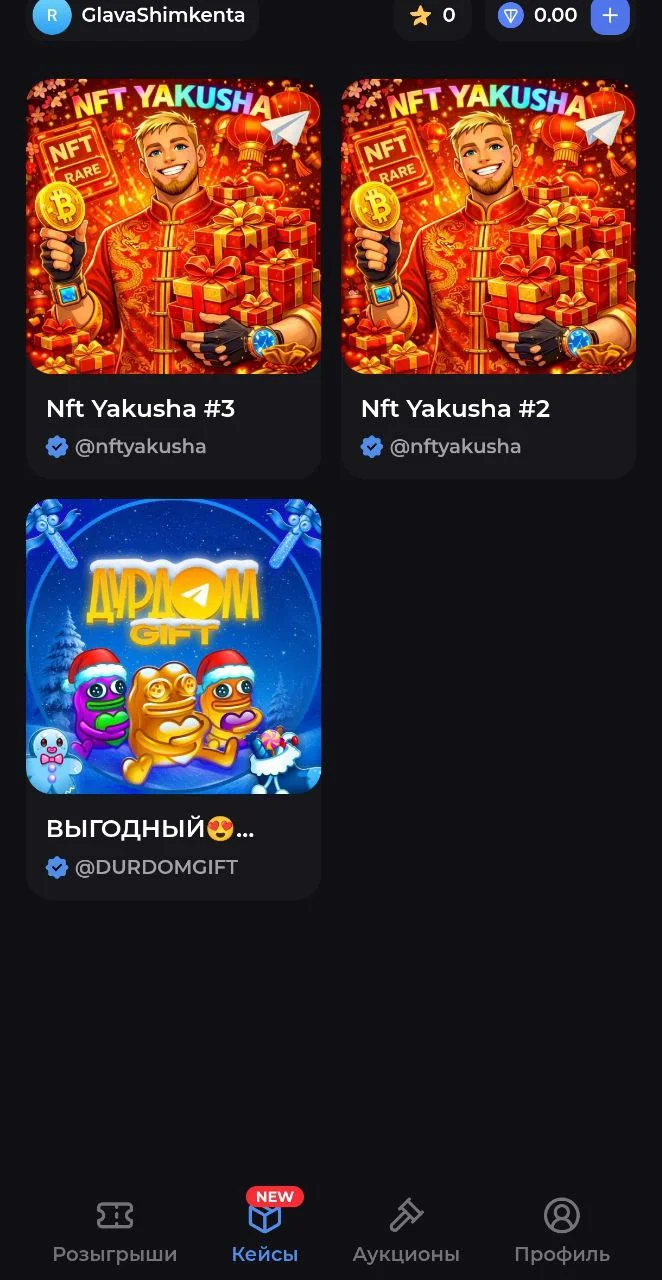This screenshot has width=662, height=1280.
Task: Open the GlavaShimkenta profile chip
Action: click(x=142, y=16)
